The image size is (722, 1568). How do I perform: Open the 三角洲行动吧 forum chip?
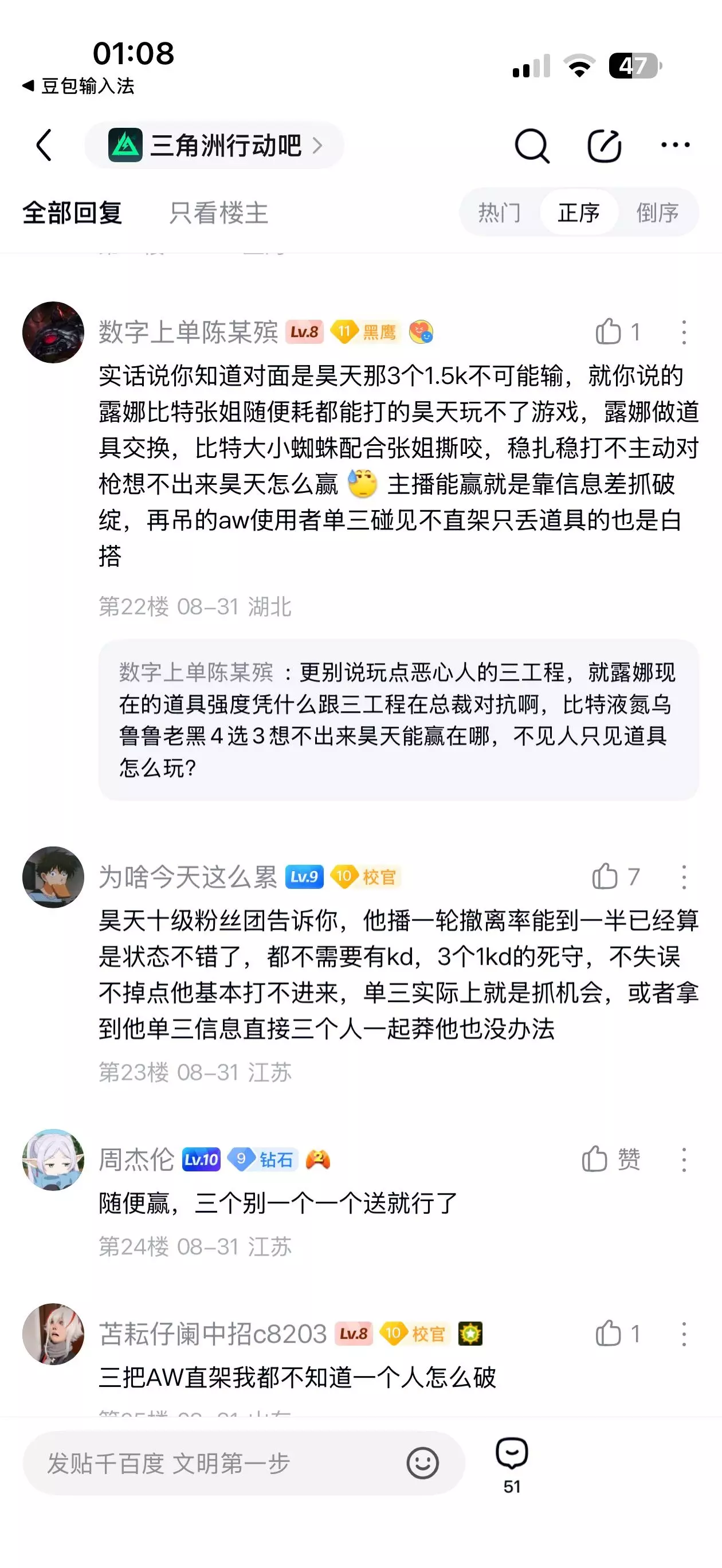click(x=214, y=145)
